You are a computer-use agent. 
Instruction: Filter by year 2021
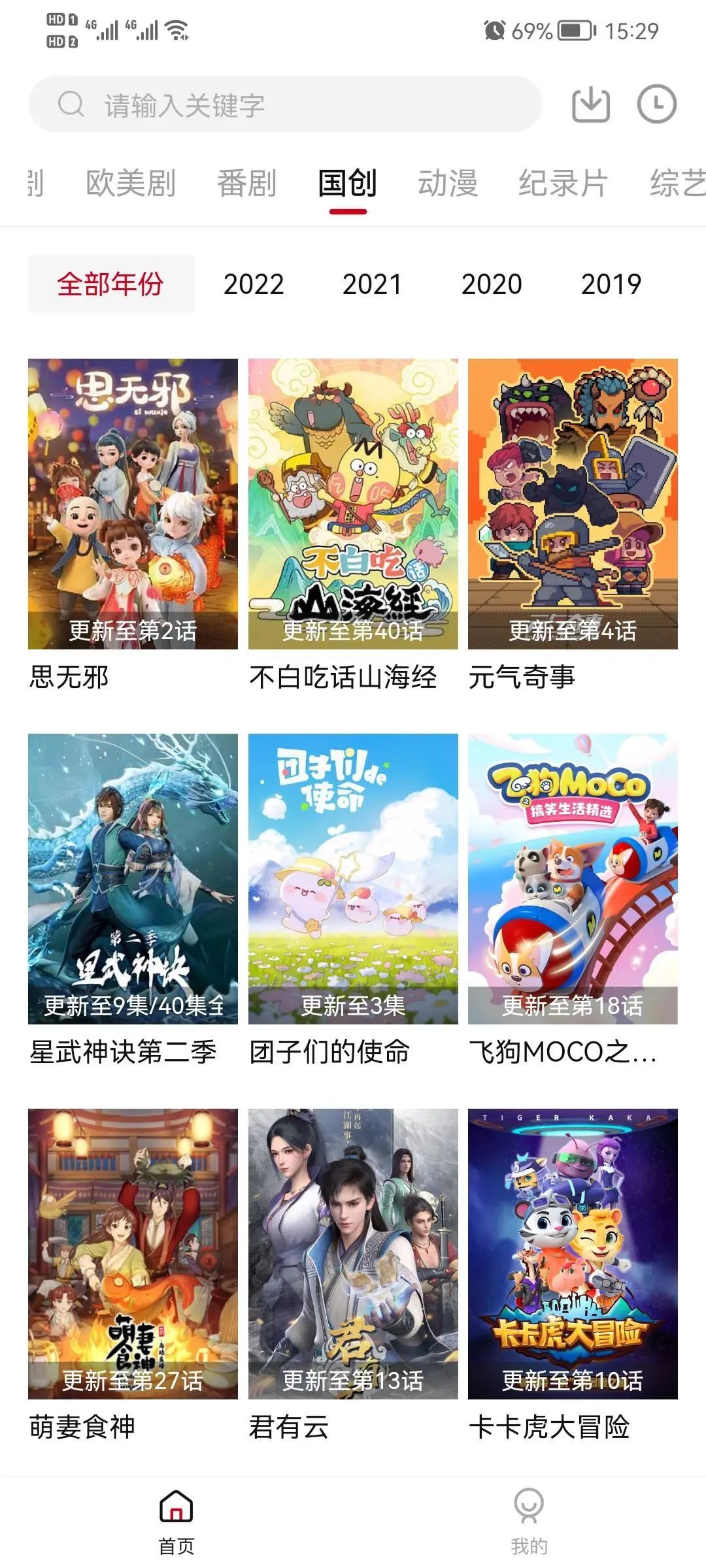click(373, 284)
